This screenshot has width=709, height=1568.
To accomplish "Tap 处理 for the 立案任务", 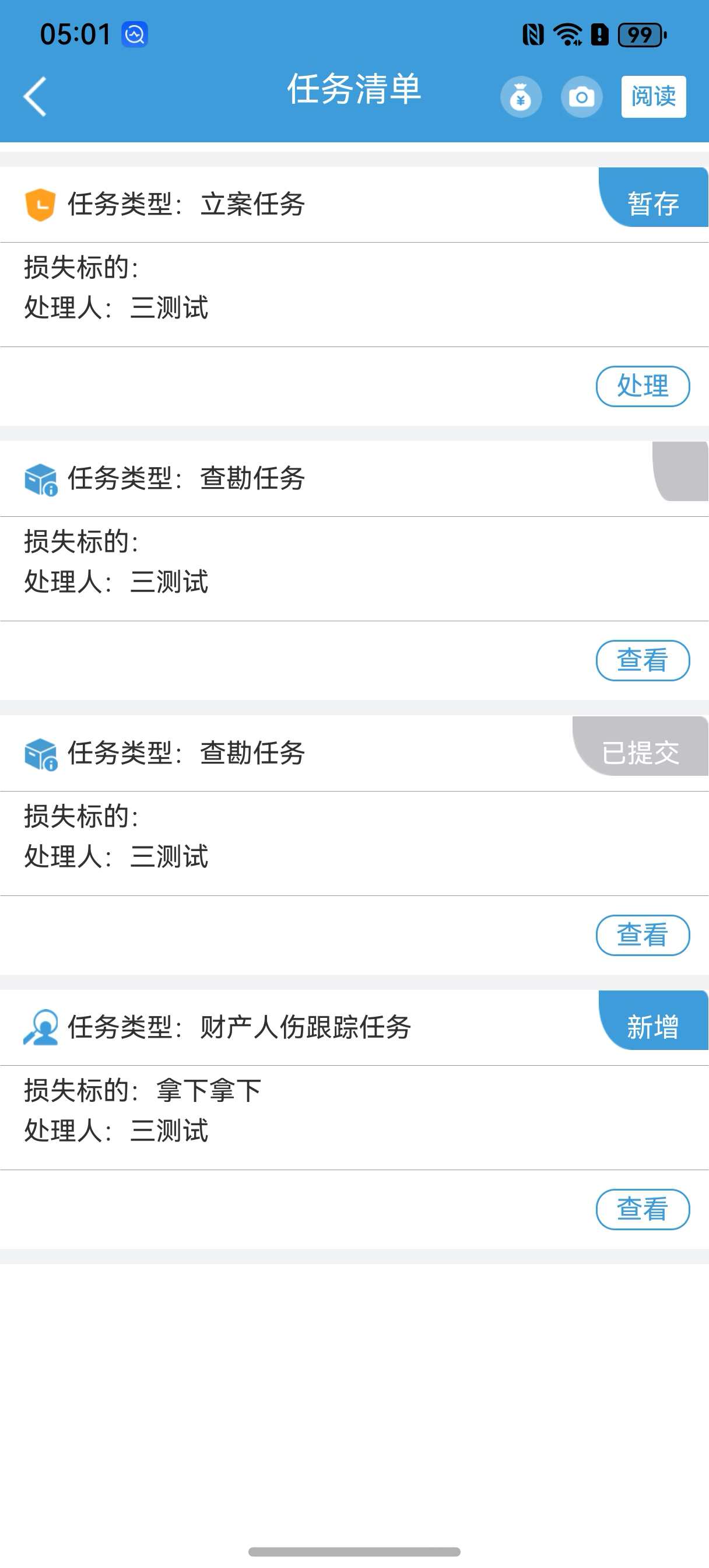I will 643,386.
